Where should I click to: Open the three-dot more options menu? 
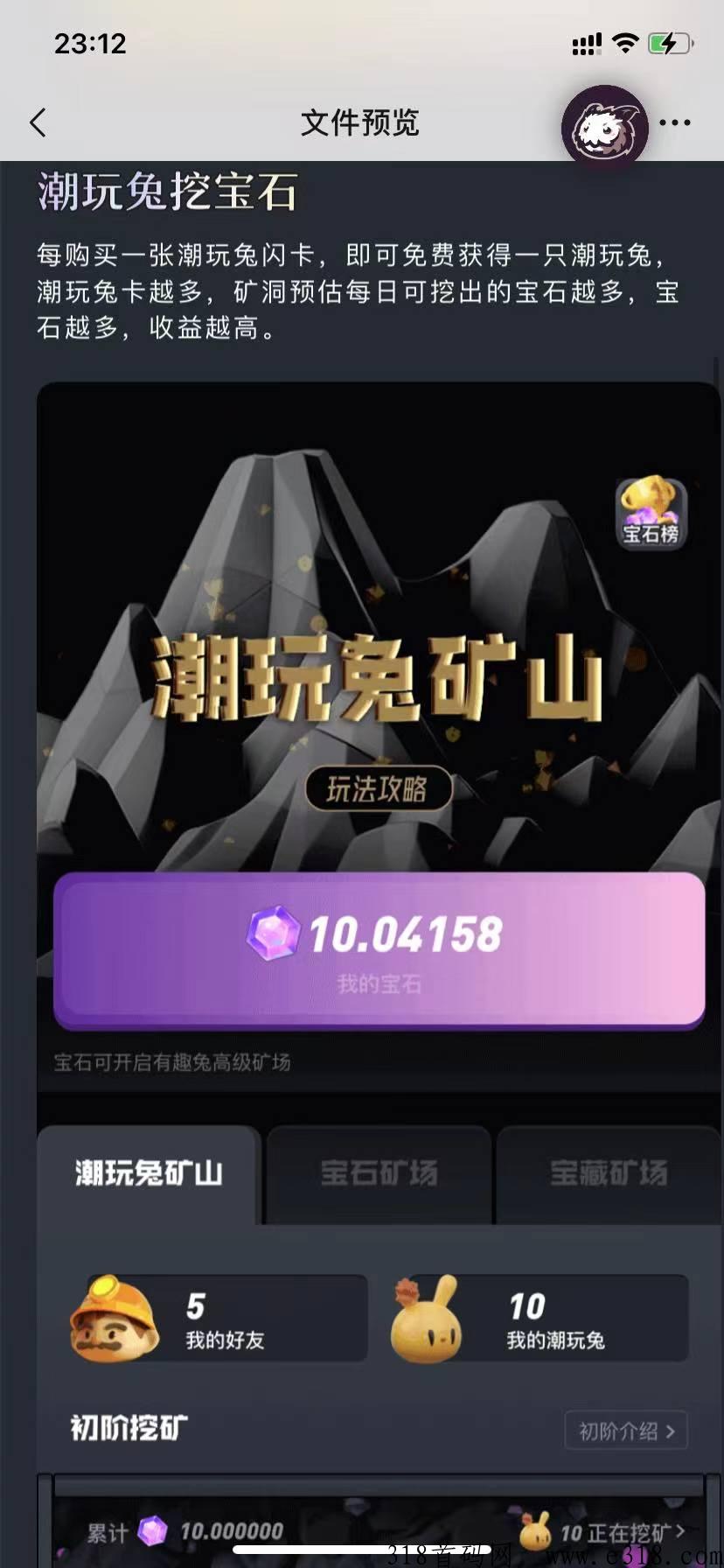point(675,122)
